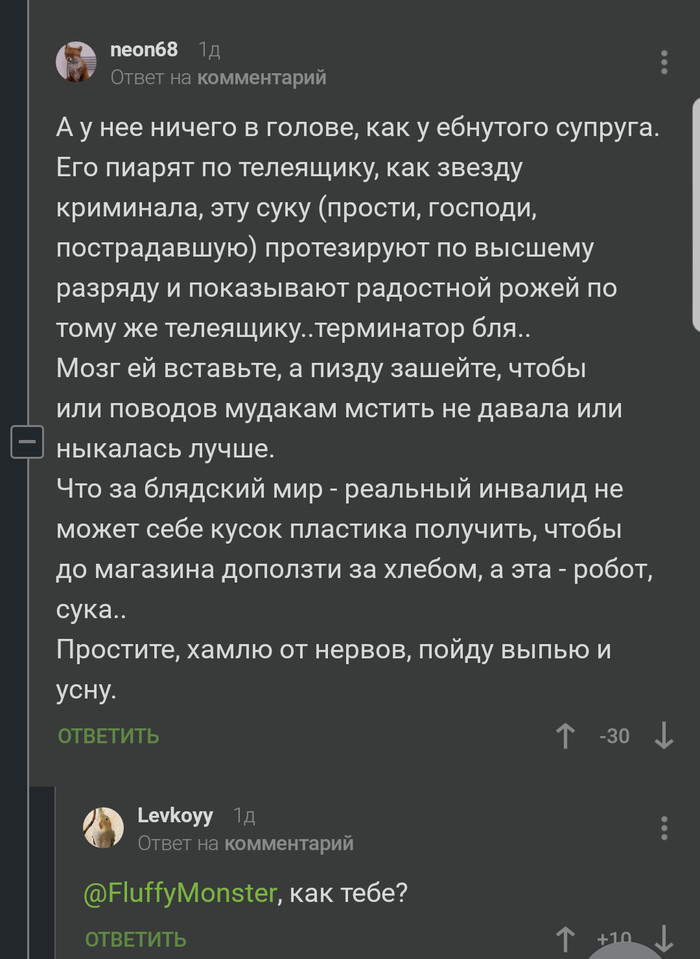
Task: Upvote neon68's comment
Action: click(565, 736)
